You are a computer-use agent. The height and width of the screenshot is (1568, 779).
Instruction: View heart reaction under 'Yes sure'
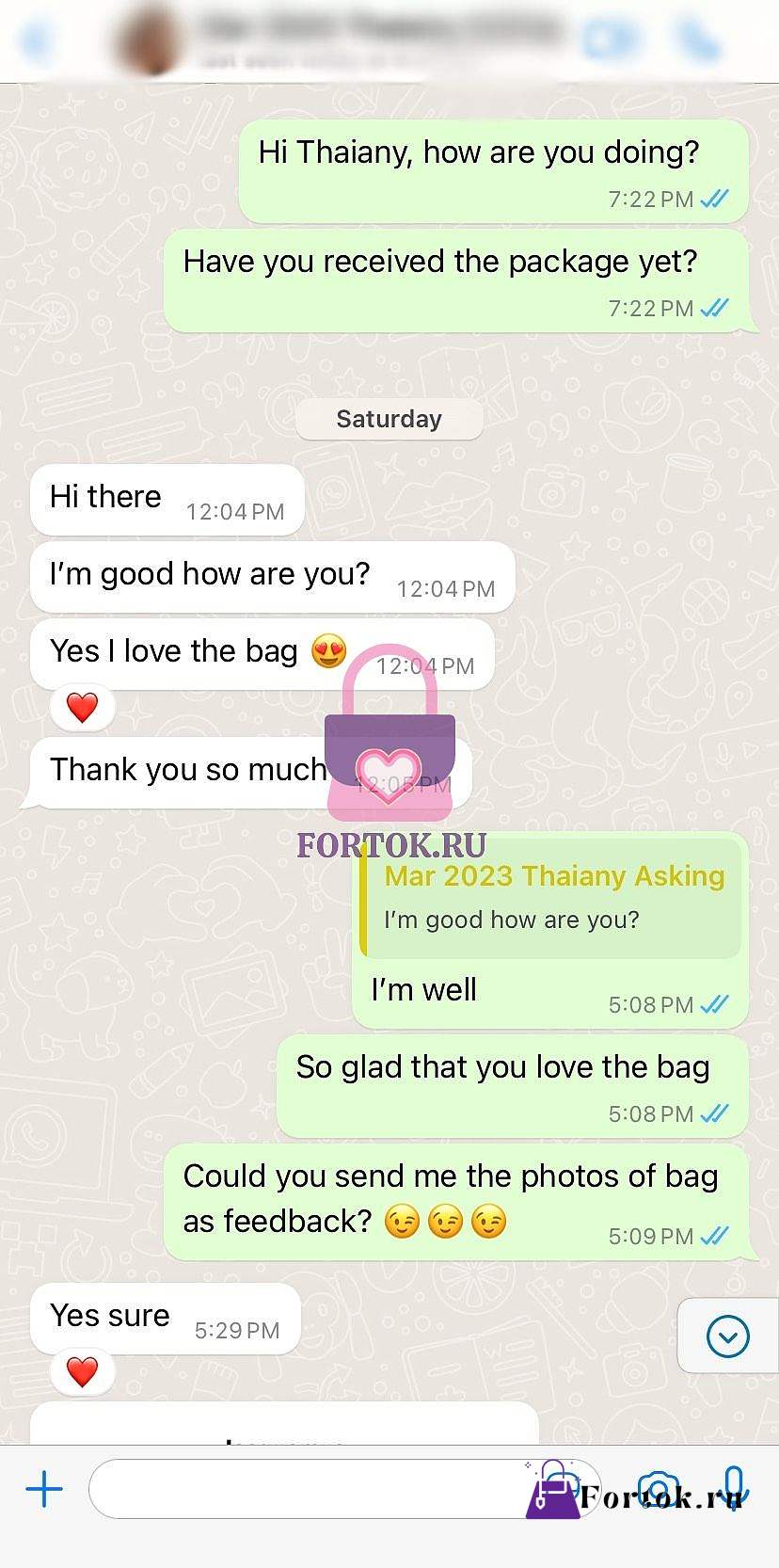[x=82, y=1372]
